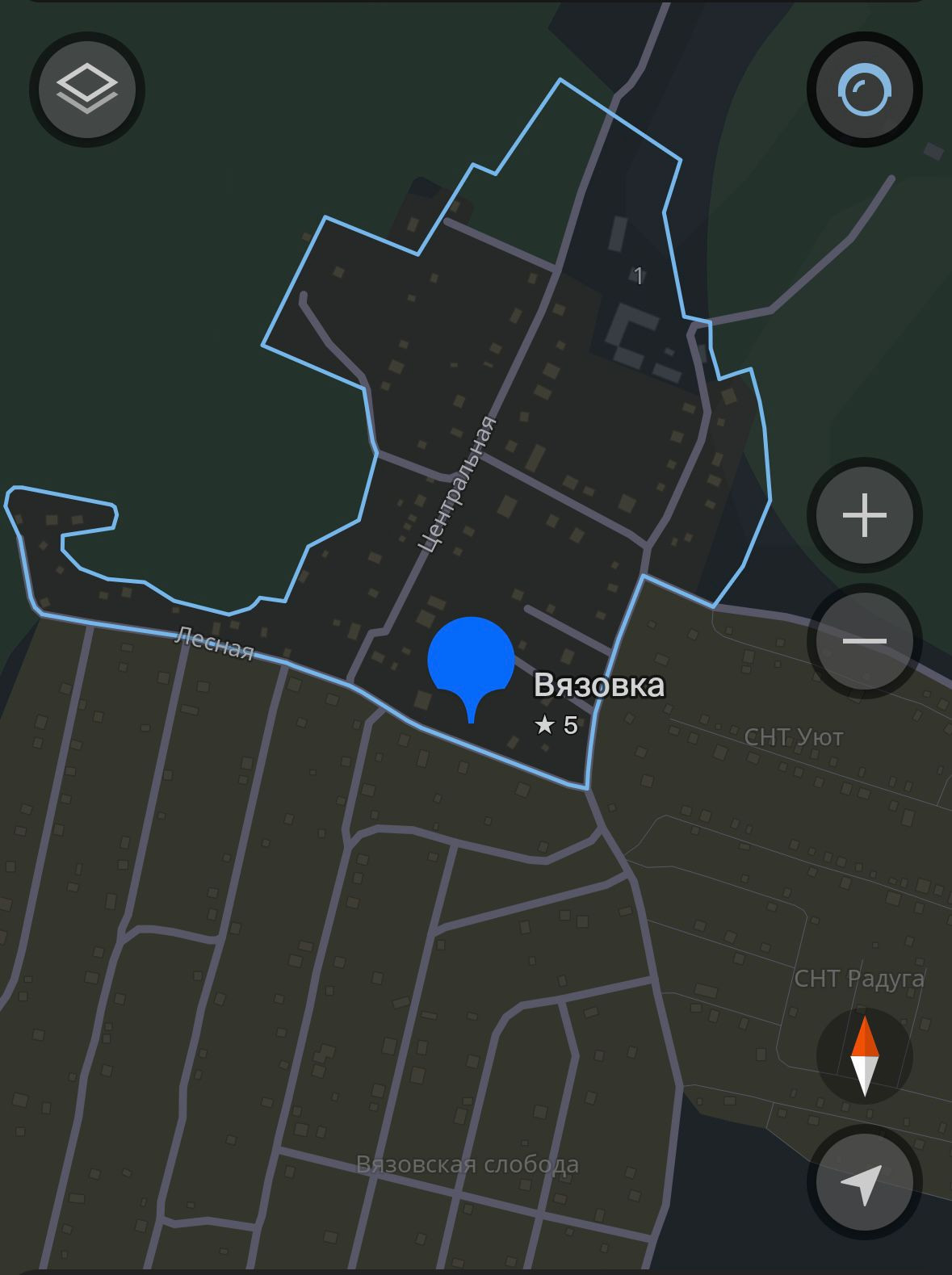Viewport: 952px width, 1275px height.
Task: Tap the Alice voice assistant button
Action: (864, 89)
